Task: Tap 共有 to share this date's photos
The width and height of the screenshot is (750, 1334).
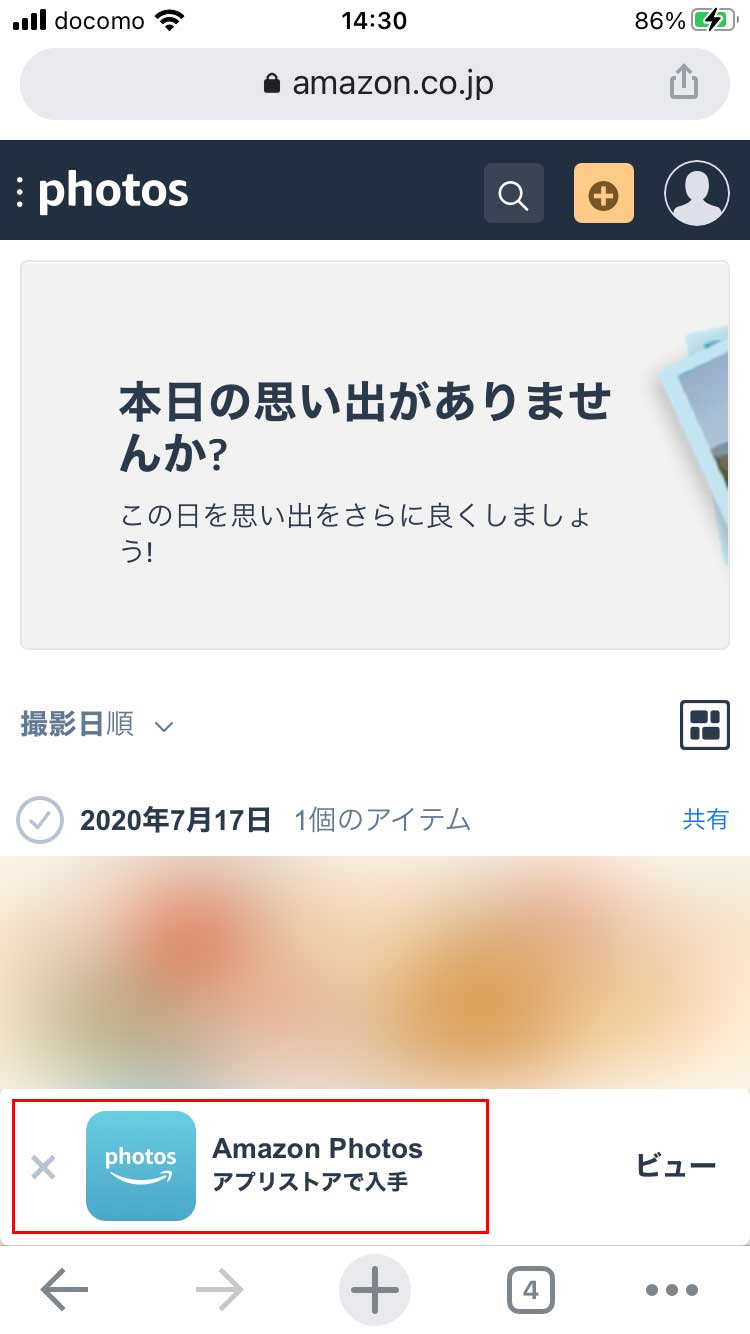Action: click(705, 820)
